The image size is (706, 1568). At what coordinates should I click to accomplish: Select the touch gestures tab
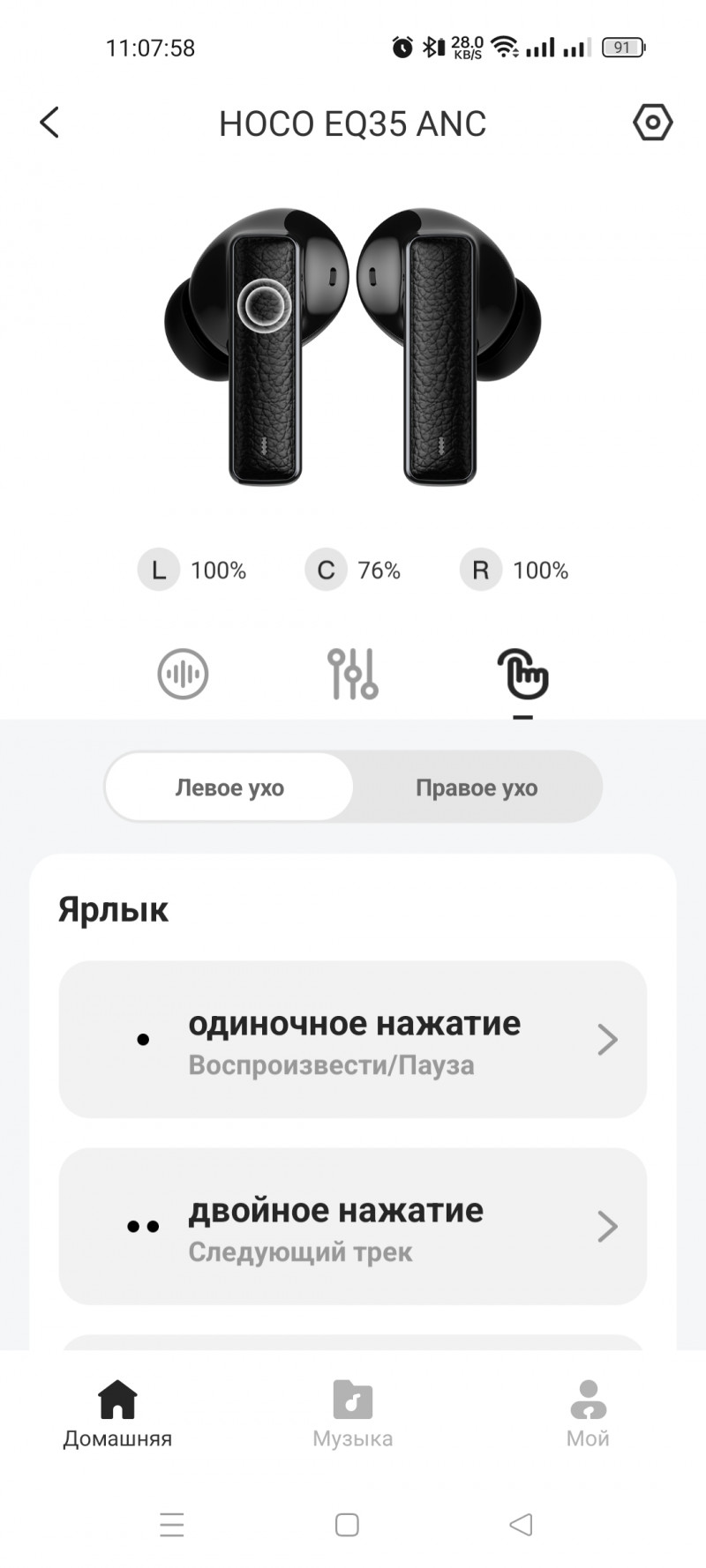click(522, 675)
